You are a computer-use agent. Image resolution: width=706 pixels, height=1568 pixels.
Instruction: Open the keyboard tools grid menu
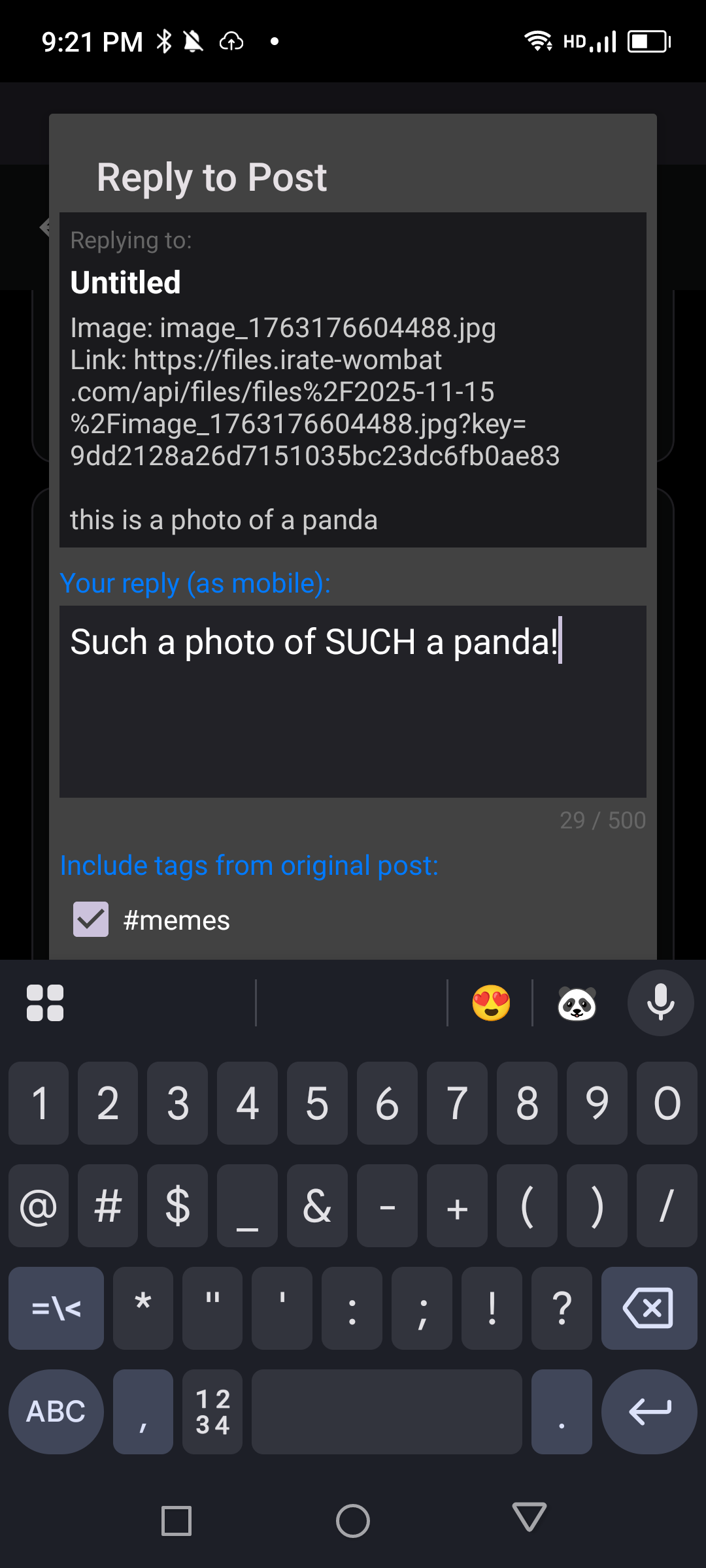[45, 1003]
